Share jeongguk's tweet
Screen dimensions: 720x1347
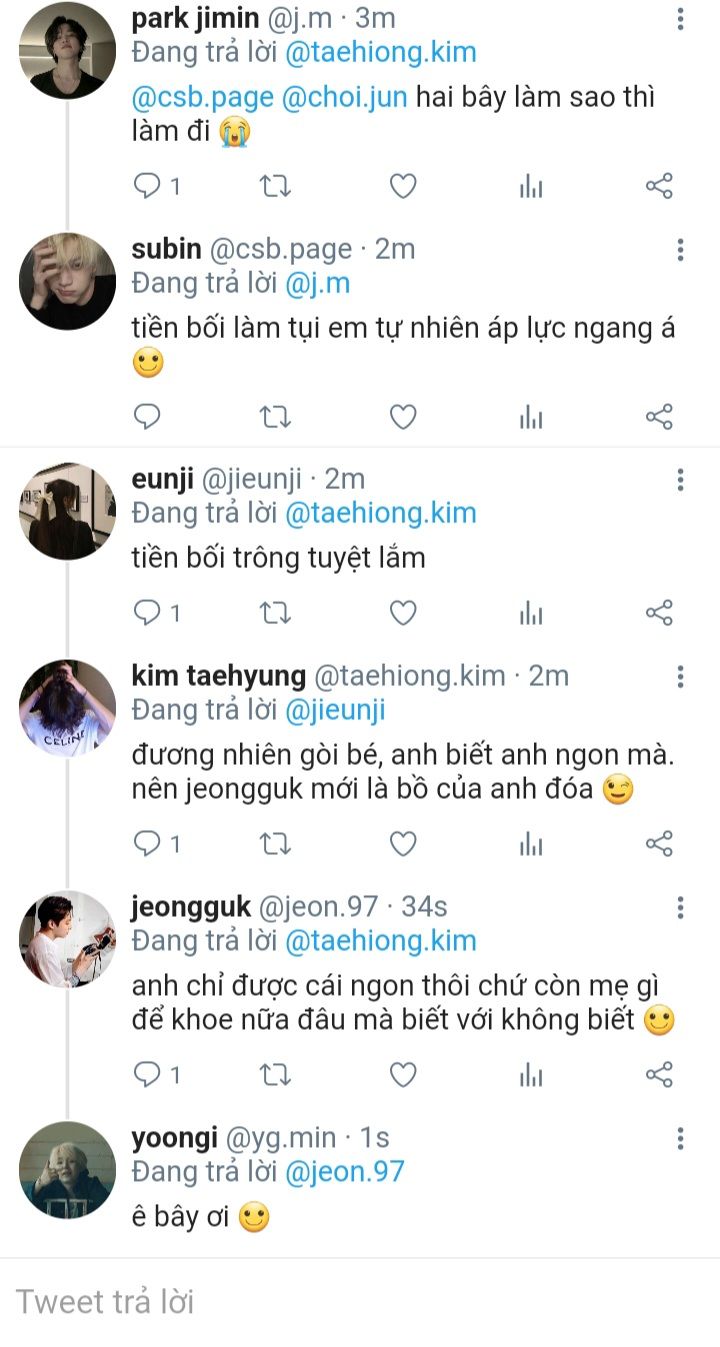(659, 1075)
